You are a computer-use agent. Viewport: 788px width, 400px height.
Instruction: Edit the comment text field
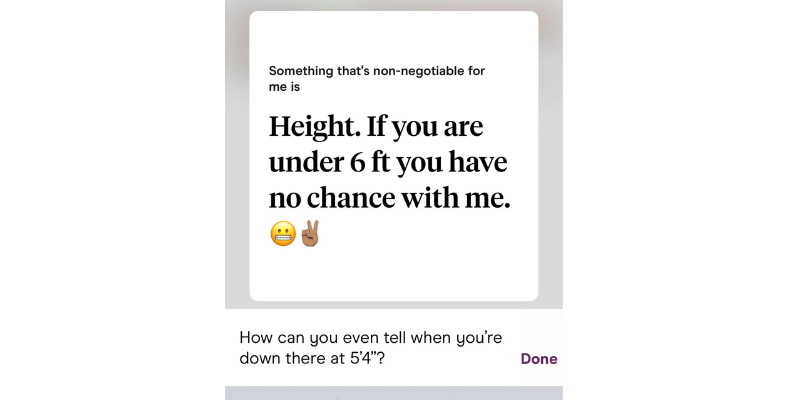(x=370, y=347)
